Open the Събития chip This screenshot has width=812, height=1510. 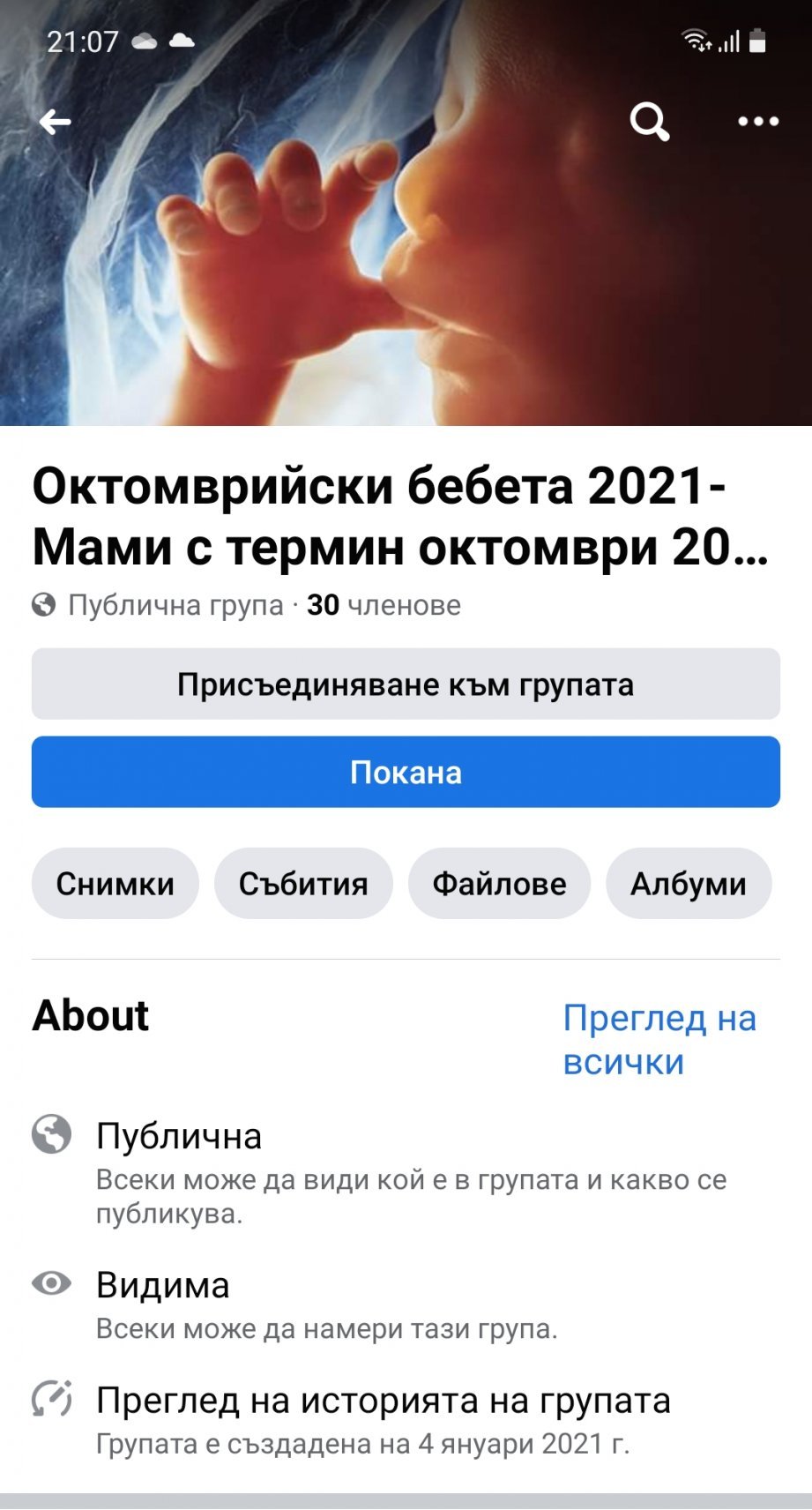tap(303, 884)
